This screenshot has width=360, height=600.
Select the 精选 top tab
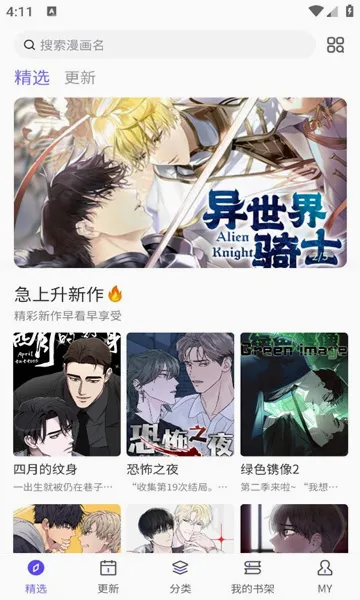click(x=32, y=78)
